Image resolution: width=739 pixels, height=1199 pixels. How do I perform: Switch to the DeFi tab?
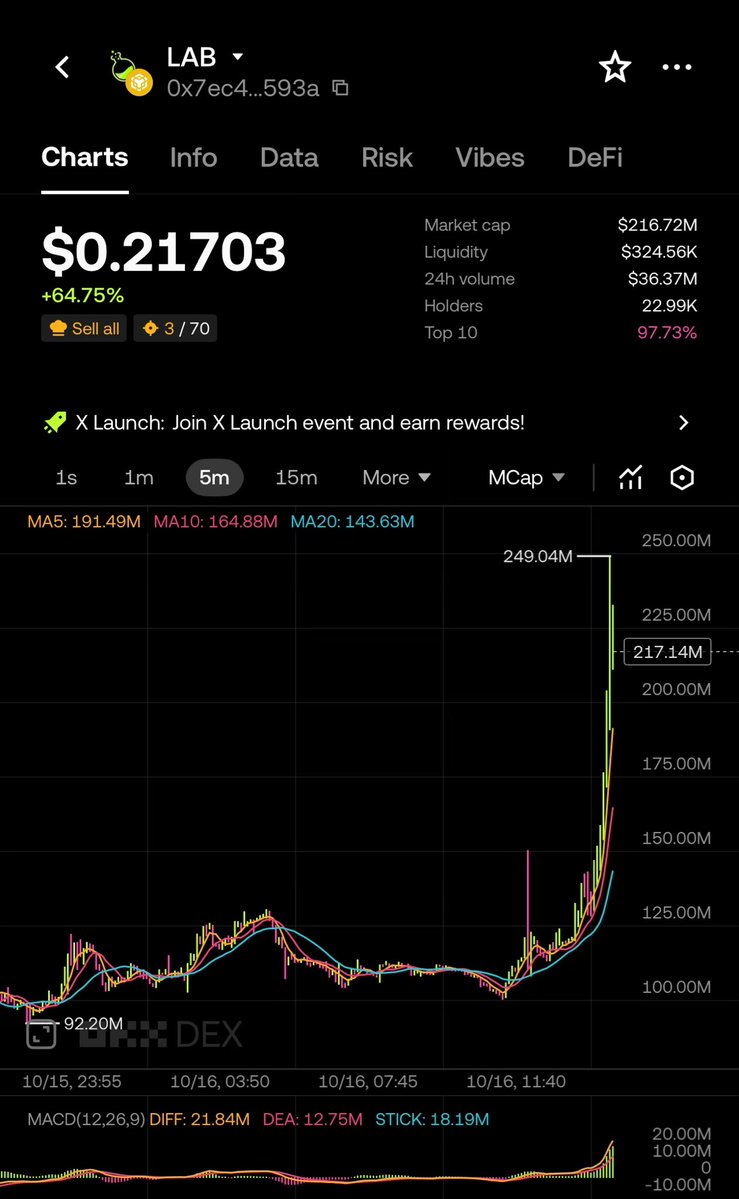coord(595,158)
